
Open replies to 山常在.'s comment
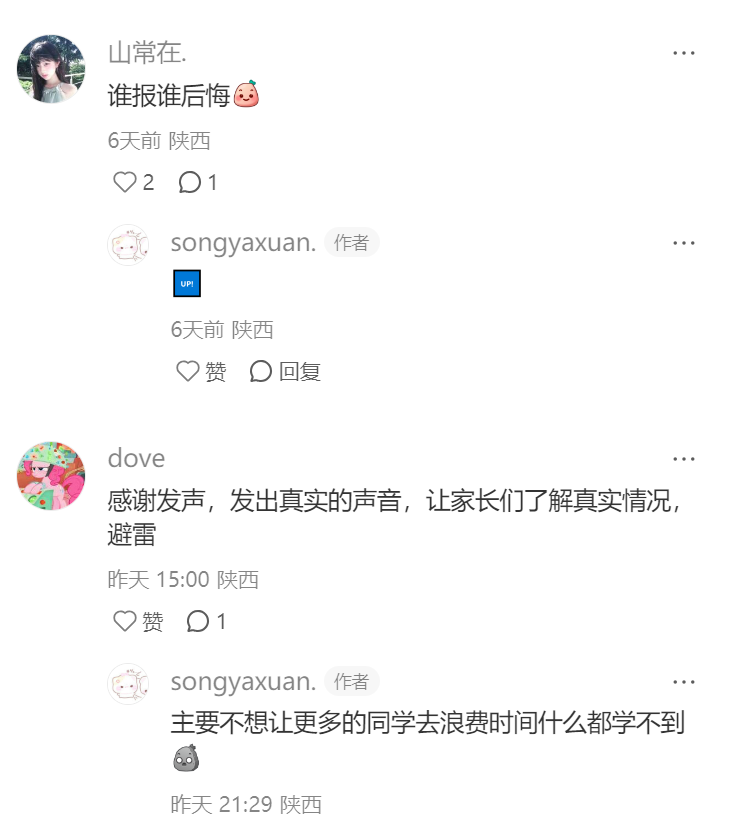190,182
